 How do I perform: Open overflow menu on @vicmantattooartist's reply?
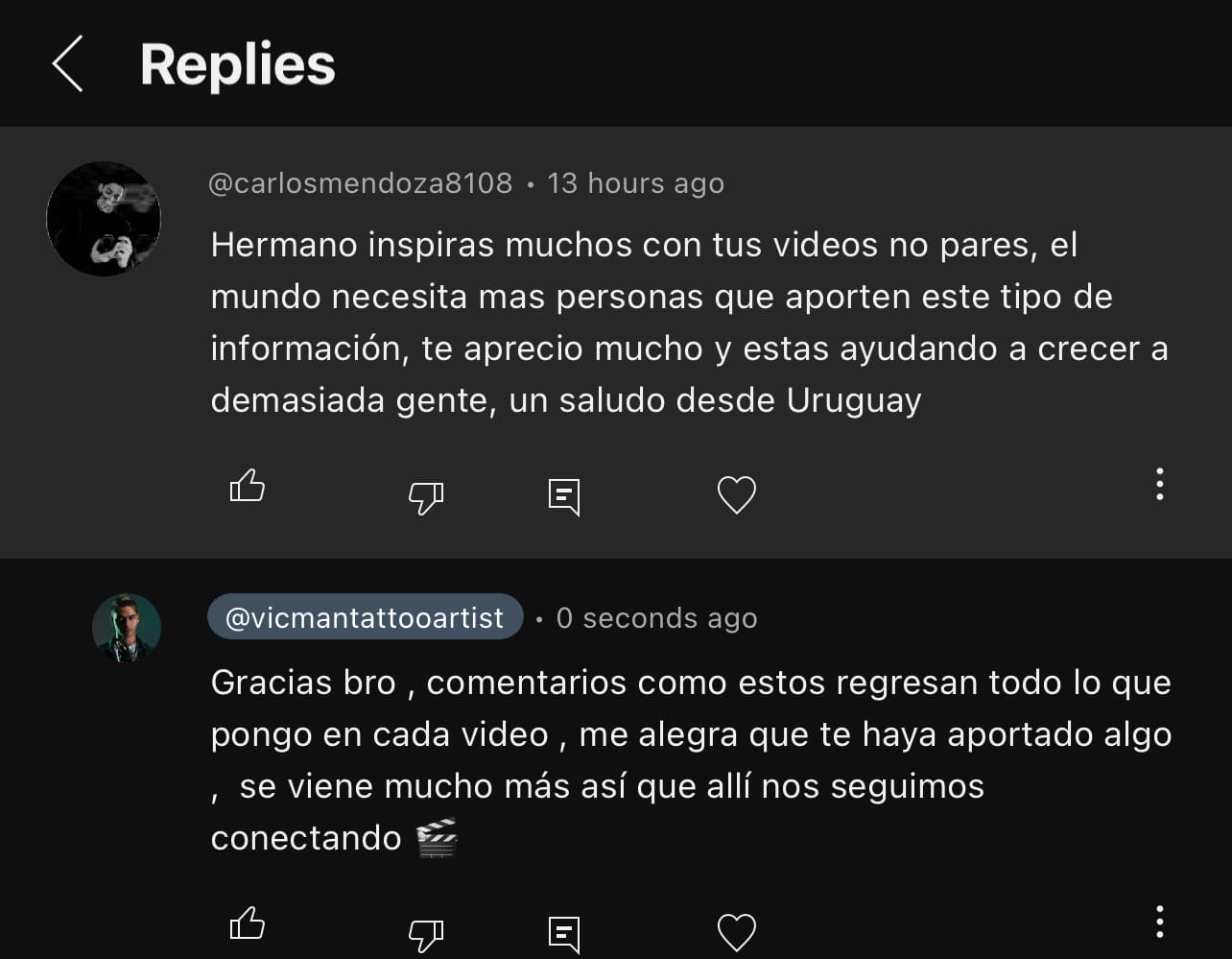[x=1160, y=922]
